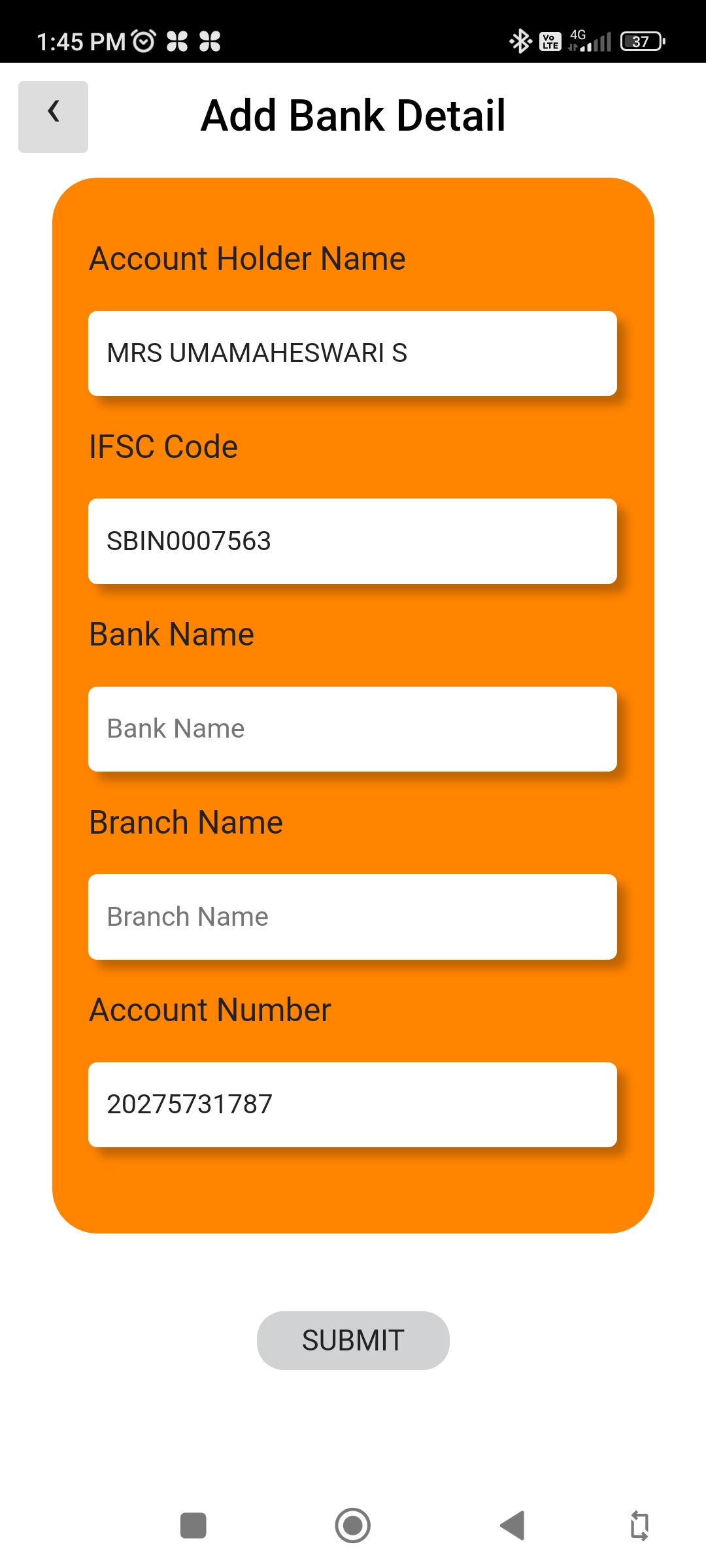Select the Branch Name text field
This screenshot has height=1568, width=706.
pos(352,917)
